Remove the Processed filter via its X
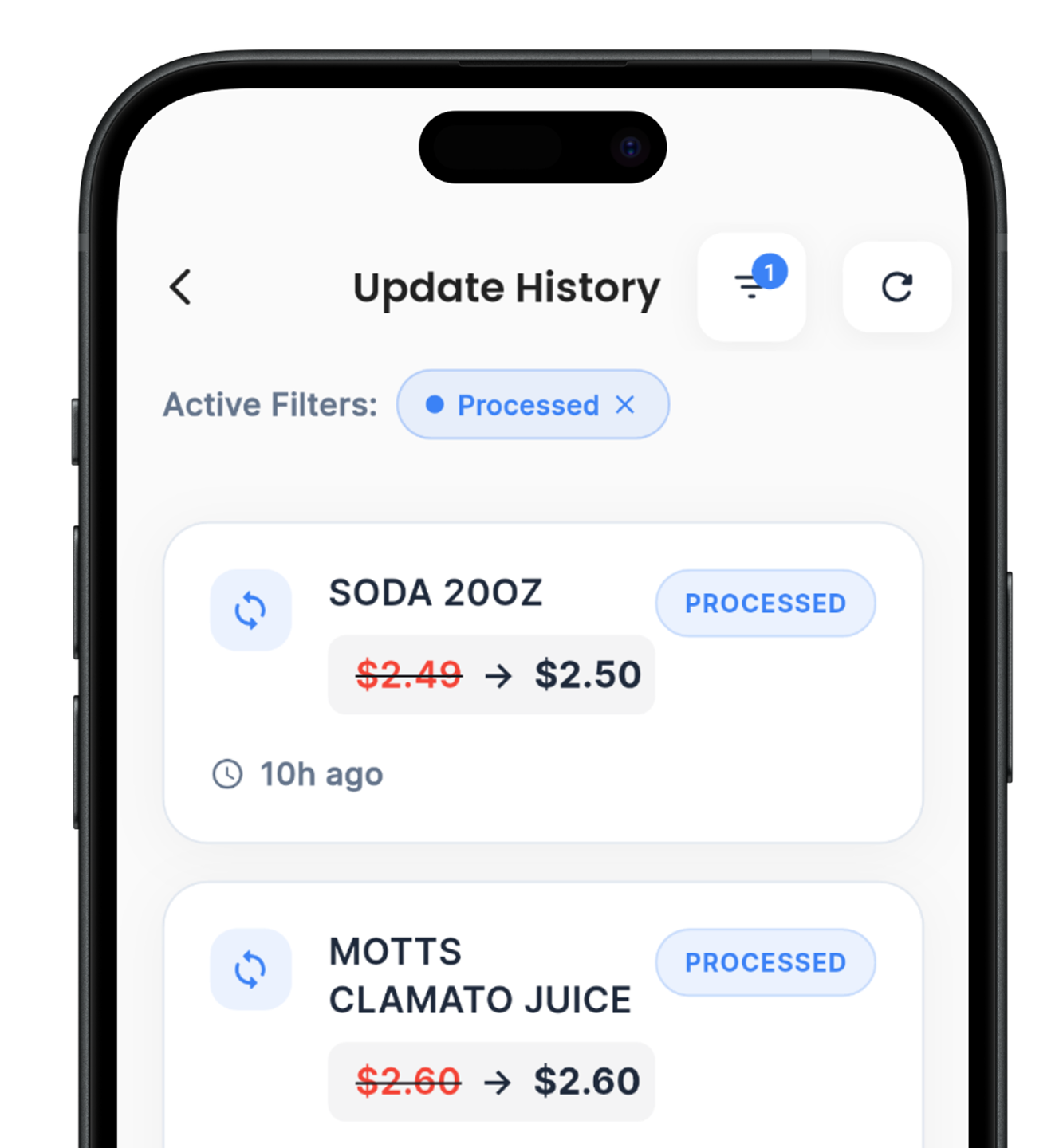The height and width of the screenshot is (1148, 1059). [x=627, y=405]
